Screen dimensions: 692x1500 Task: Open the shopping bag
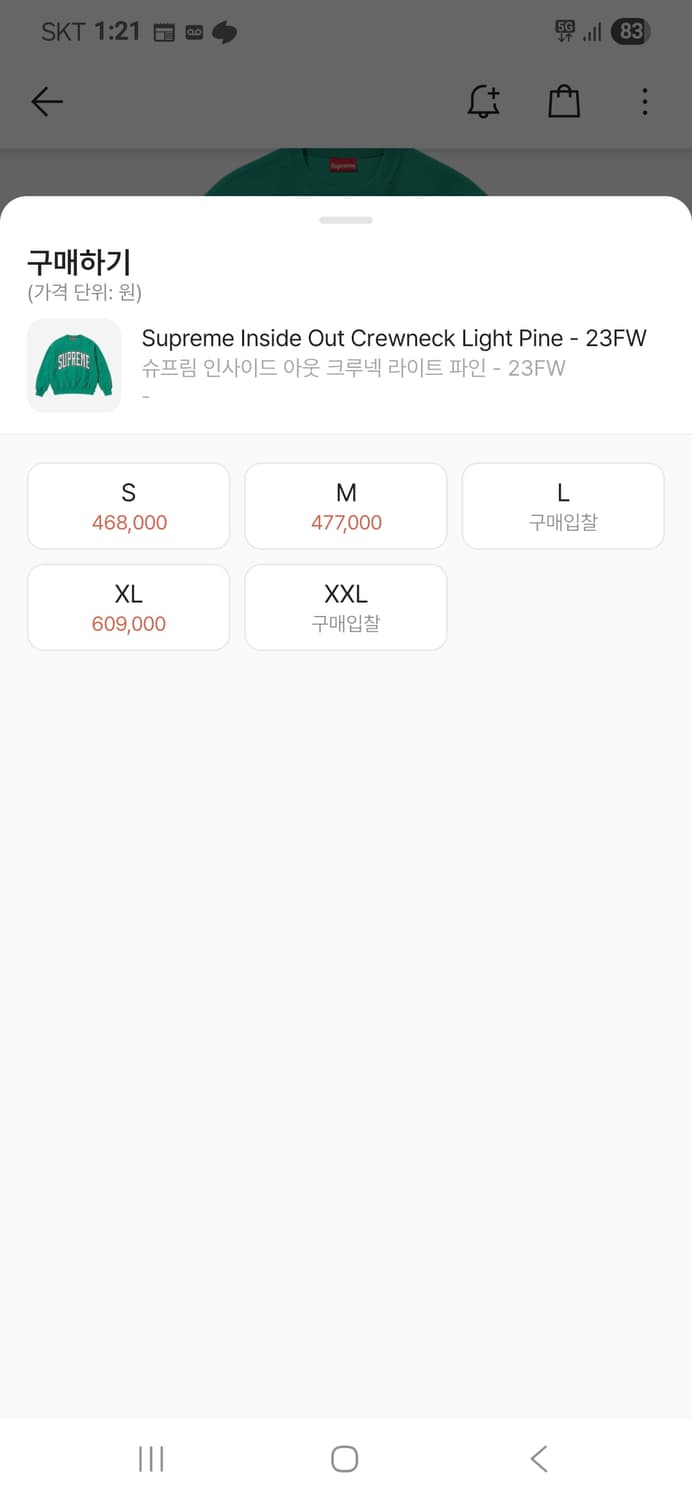(x=564, y=101)
